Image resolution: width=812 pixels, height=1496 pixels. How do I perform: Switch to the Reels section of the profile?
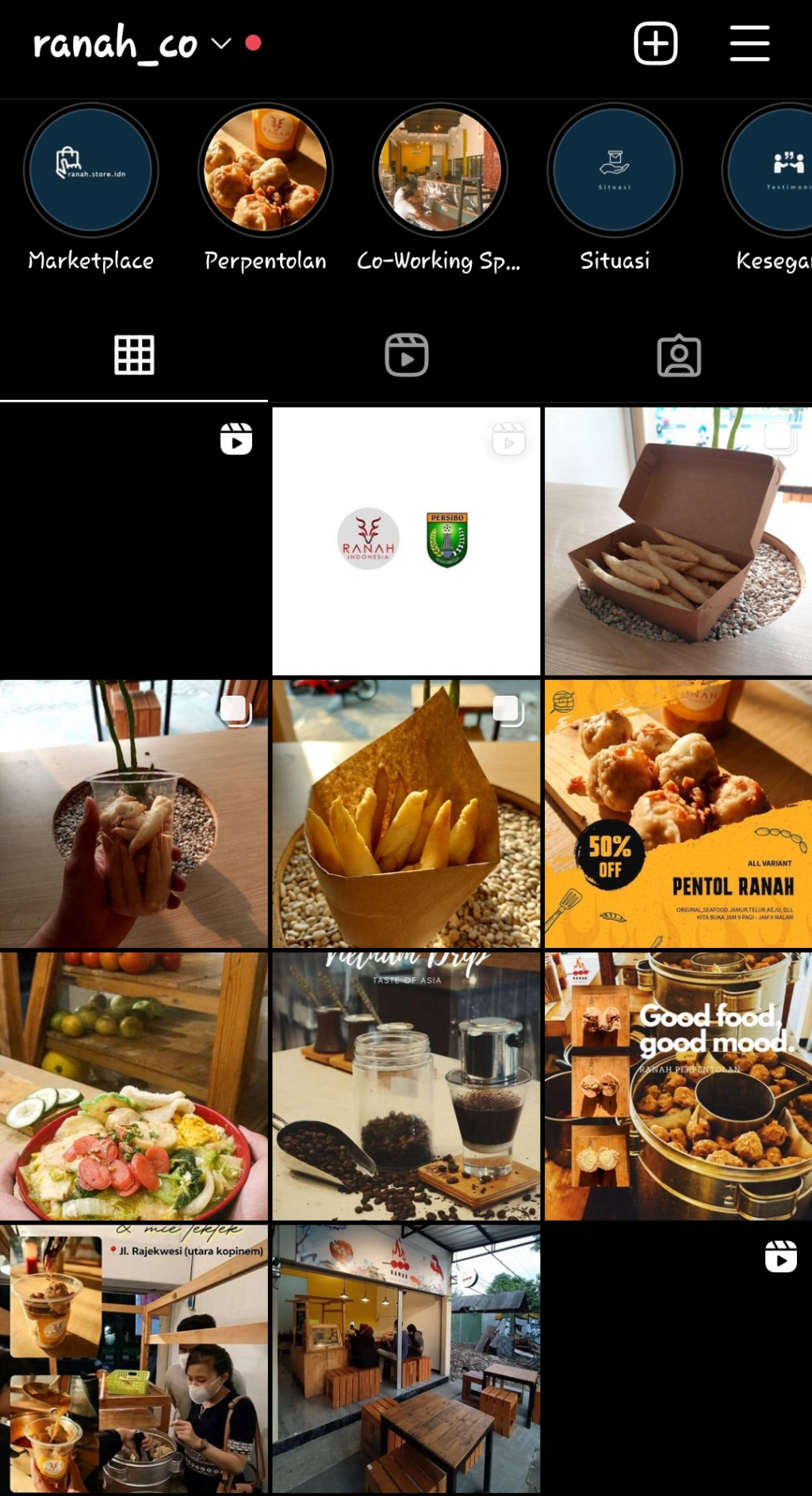click(406, 355)
